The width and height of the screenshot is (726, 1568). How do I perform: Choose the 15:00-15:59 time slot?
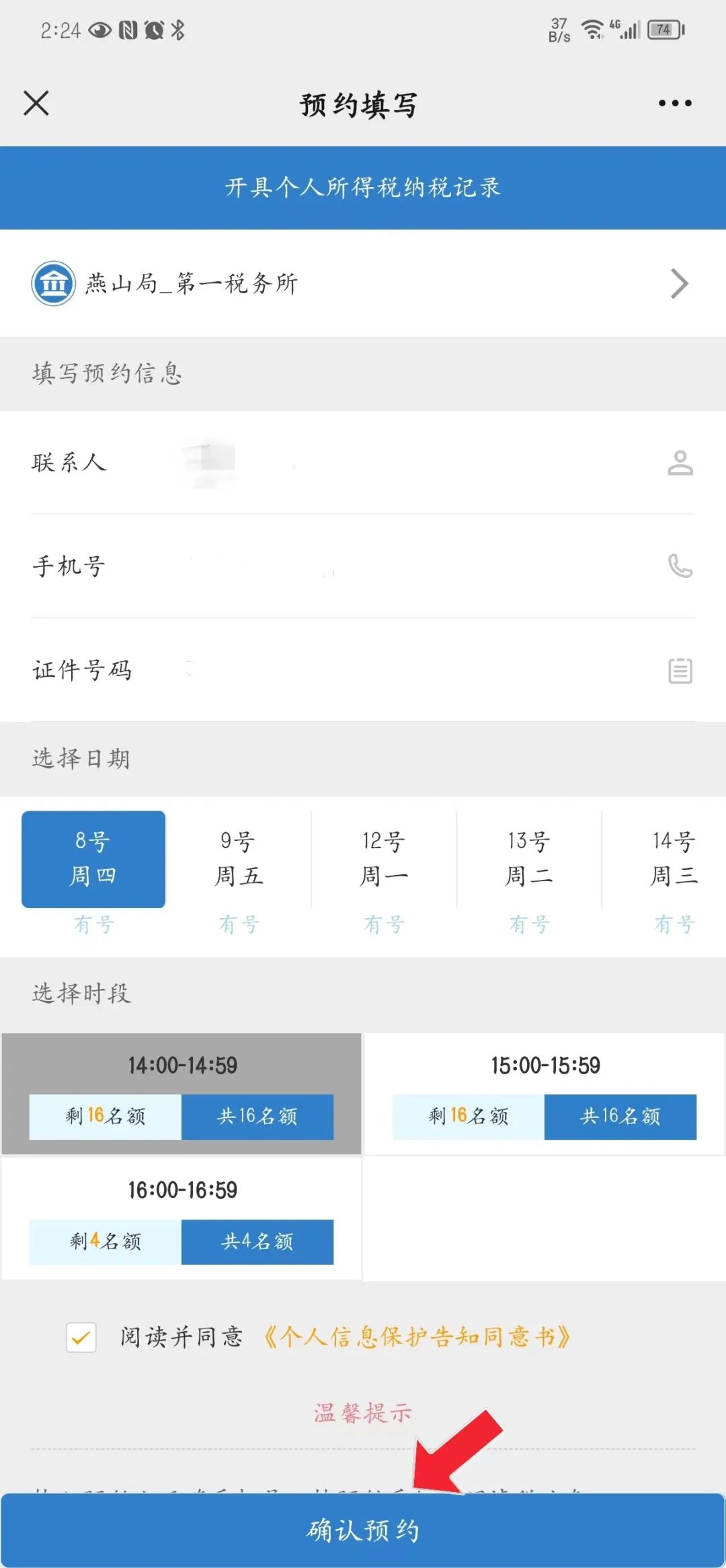544,1094
